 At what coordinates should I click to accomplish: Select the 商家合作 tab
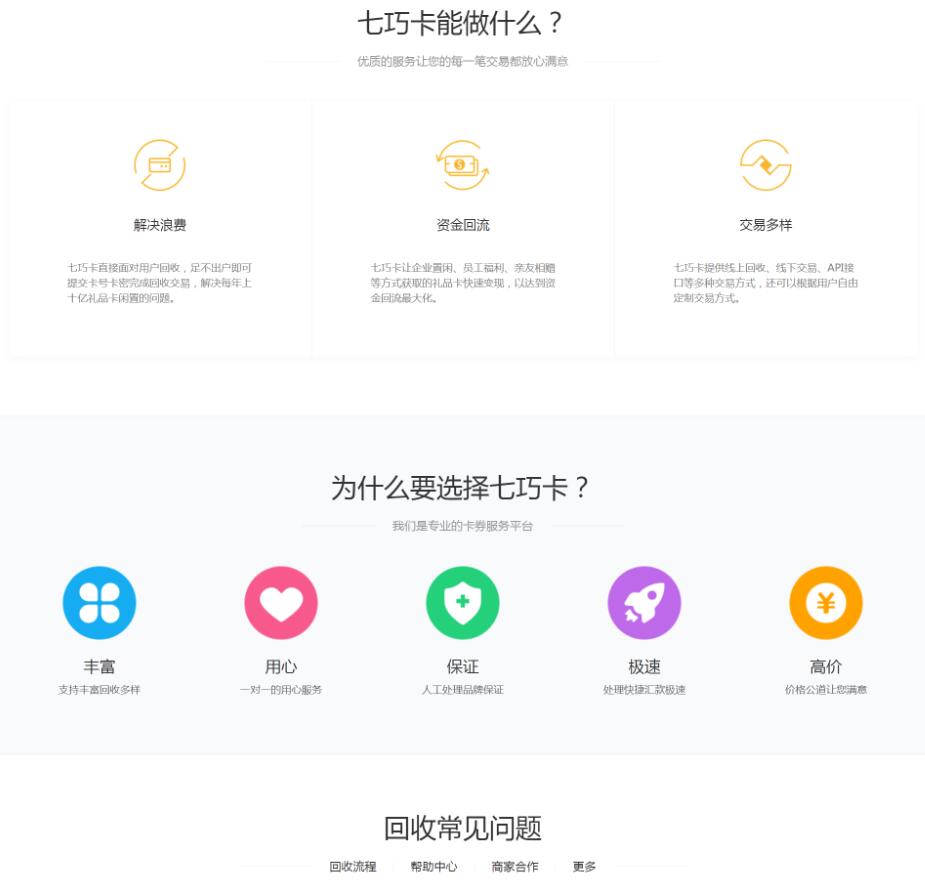tap(514, 867)
